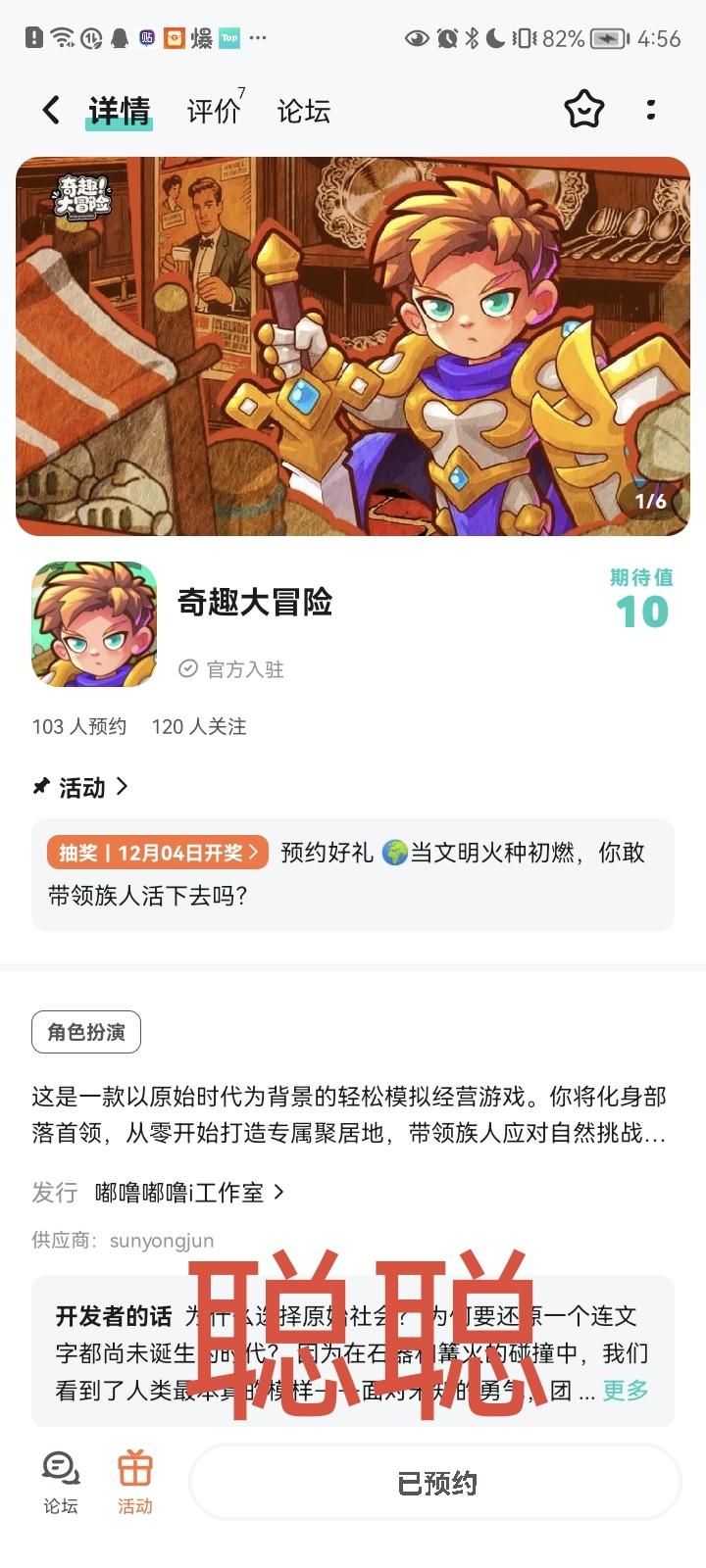Open the 论坛 forum icon in bottom bar
The height and width of the screenshot is (1568, 706).
point(59,1480)
